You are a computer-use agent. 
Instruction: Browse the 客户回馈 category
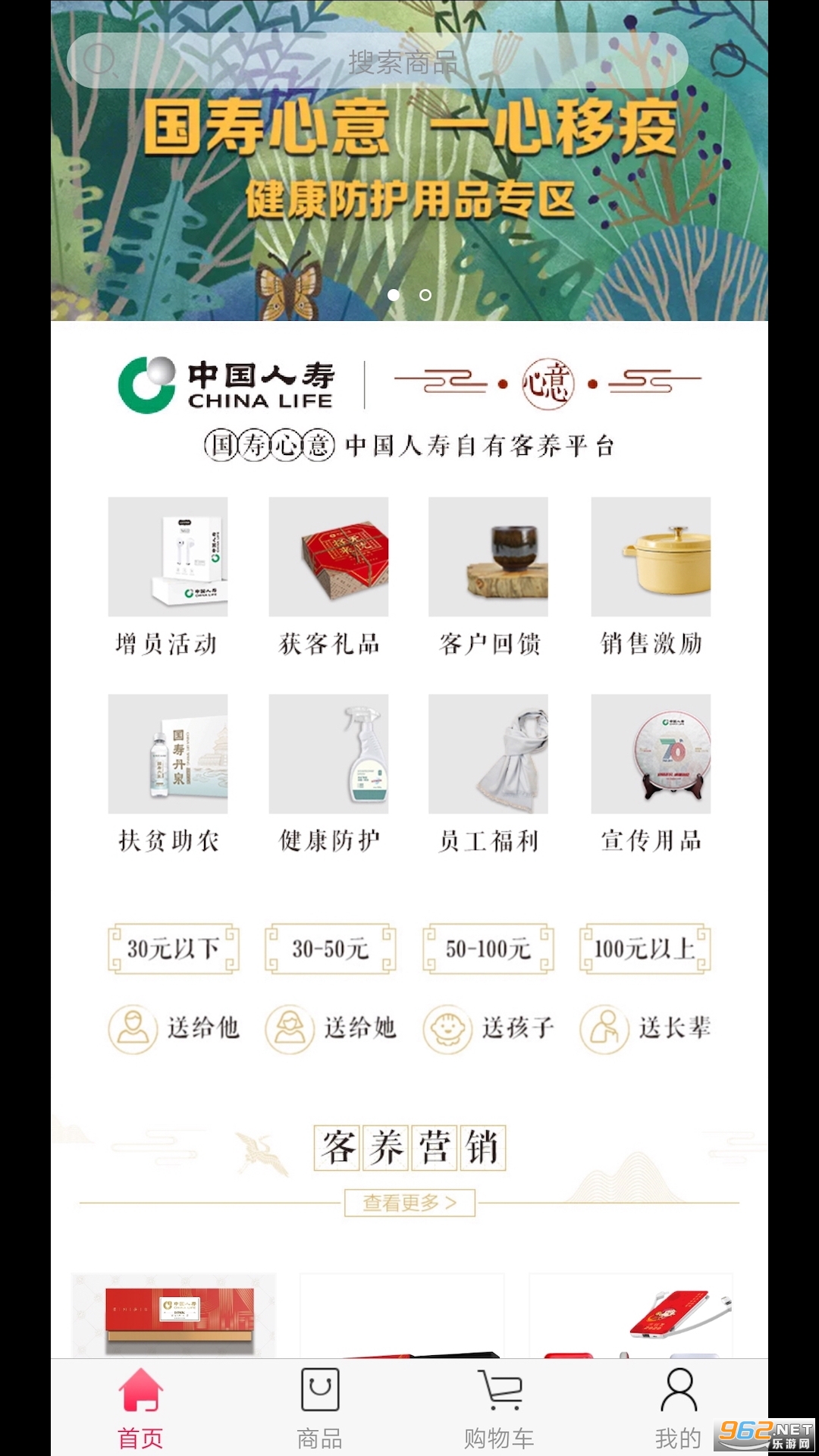[488, 577]
